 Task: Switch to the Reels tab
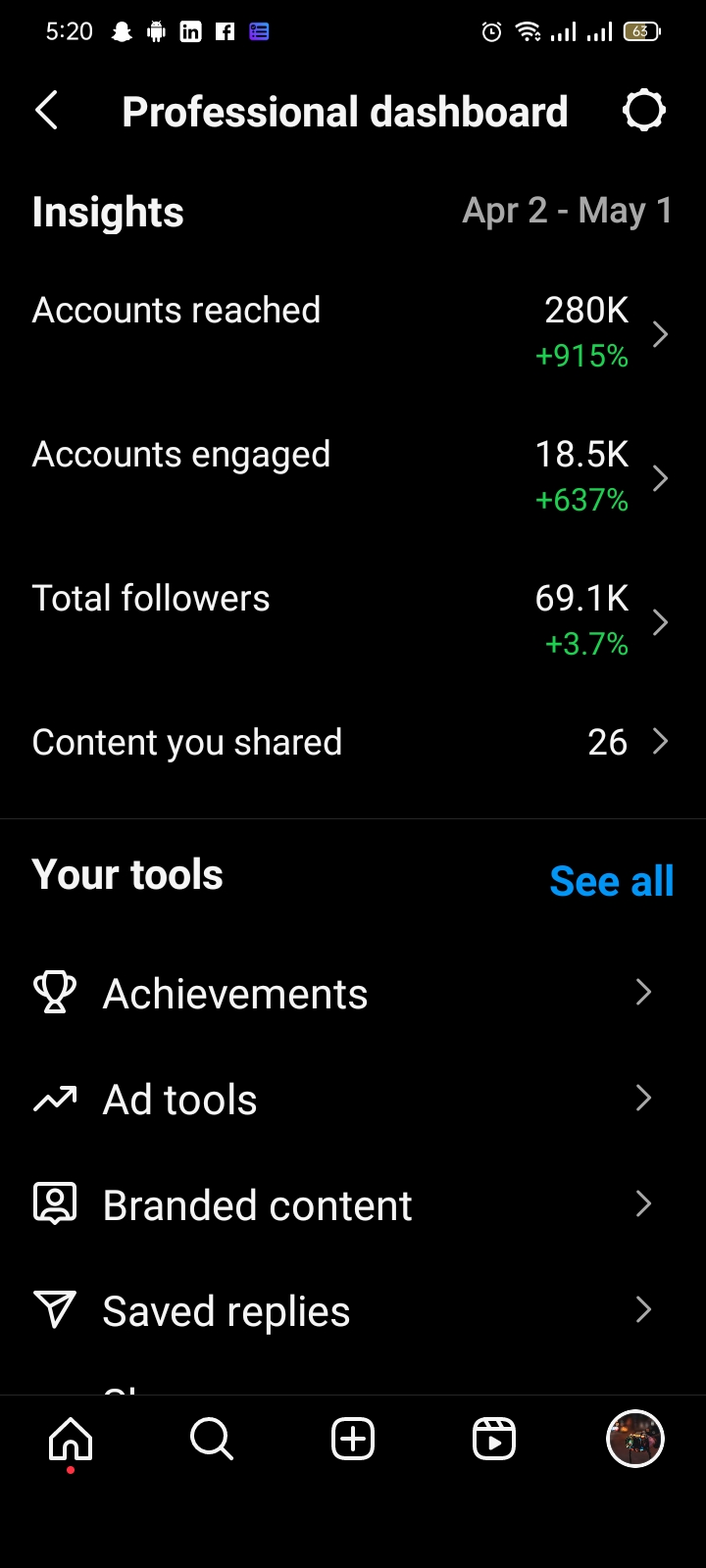tap(494, 1440)
